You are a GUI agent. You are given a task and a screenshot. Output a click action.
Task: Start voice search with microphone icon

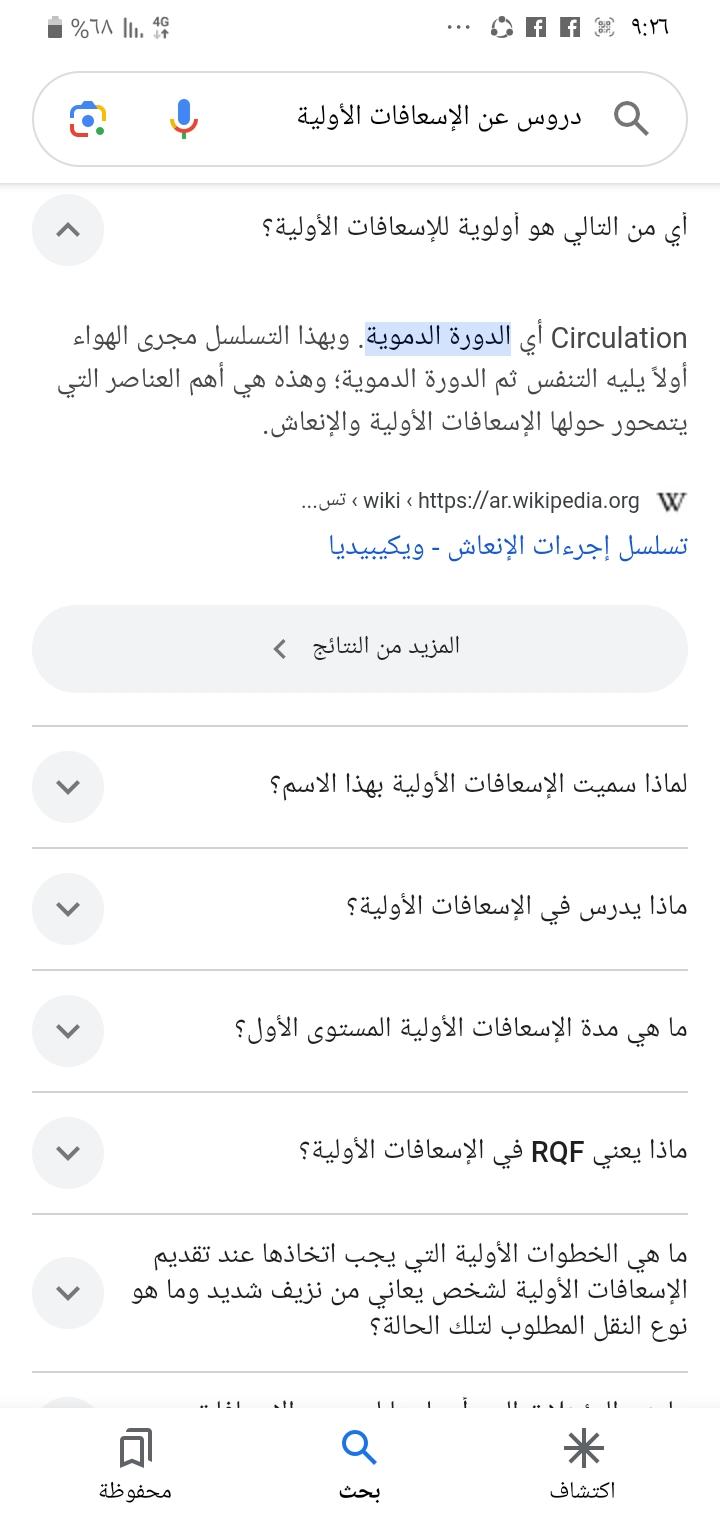coord(183,118)
